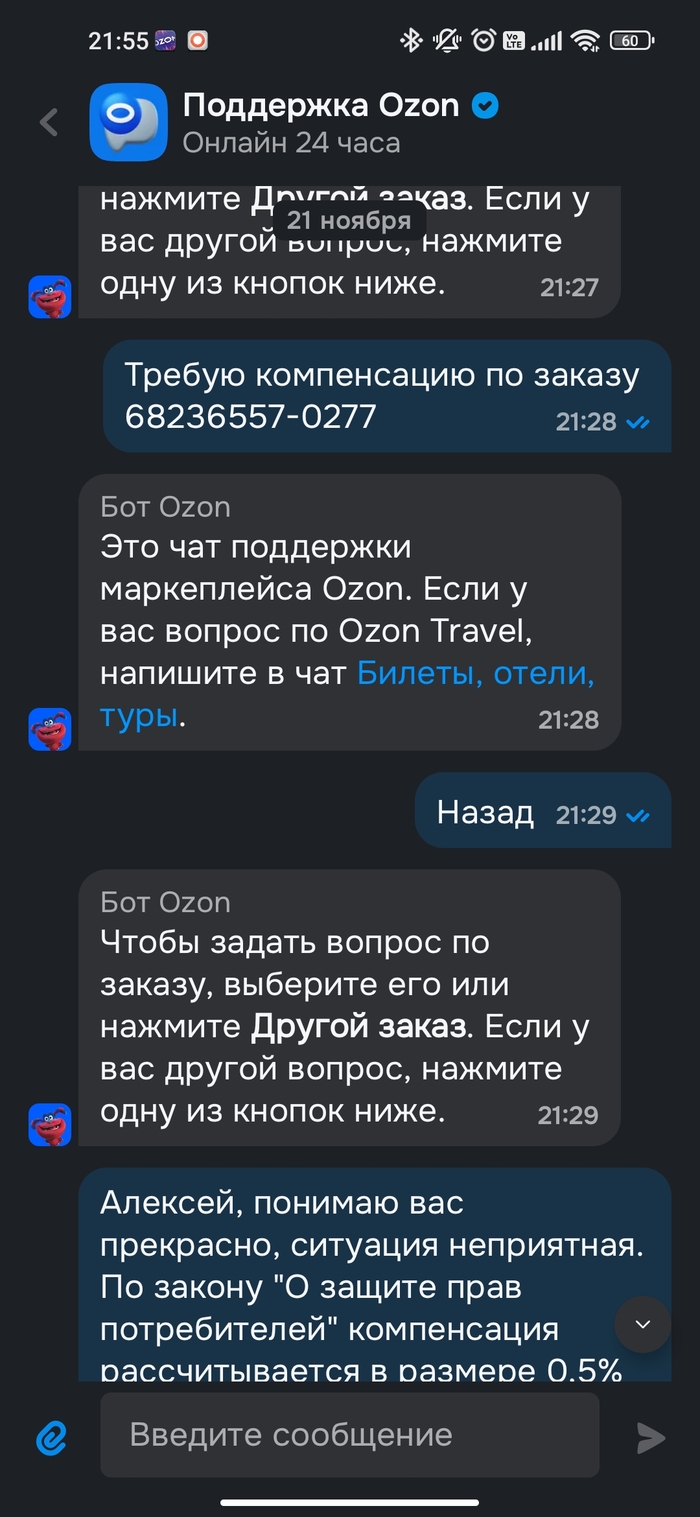Image resolution: width=700 pixels, height=1517 pixels.
Task: Jump to latest message with down arrow
Action: tap(642, 1324)
